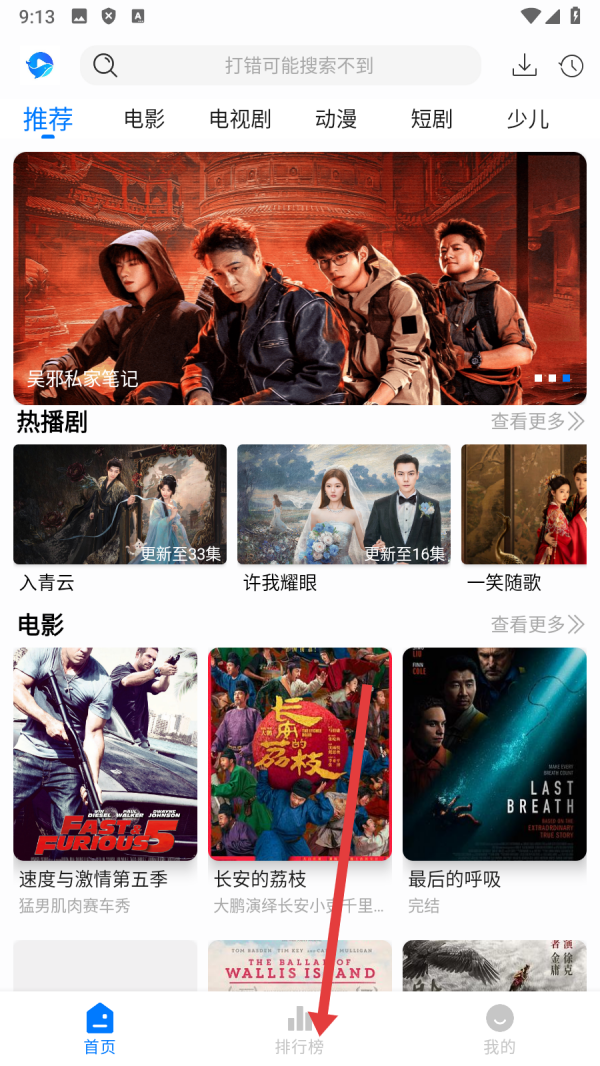Select the 动漫 category tab
The width and height of the screenshot is (600, 1066).
click(336, 120)
